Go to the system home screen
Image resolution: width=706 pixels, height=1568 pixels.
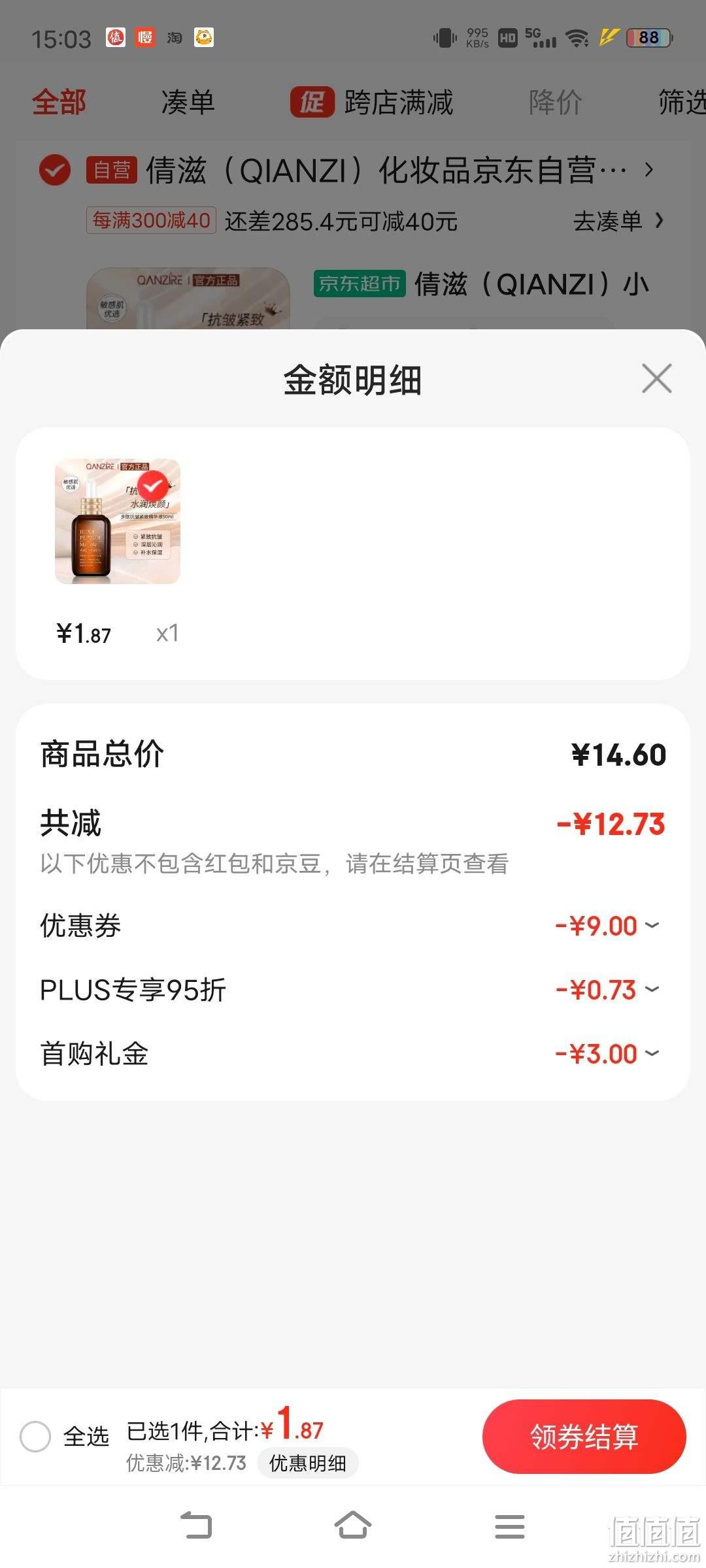coord(353,1526)
